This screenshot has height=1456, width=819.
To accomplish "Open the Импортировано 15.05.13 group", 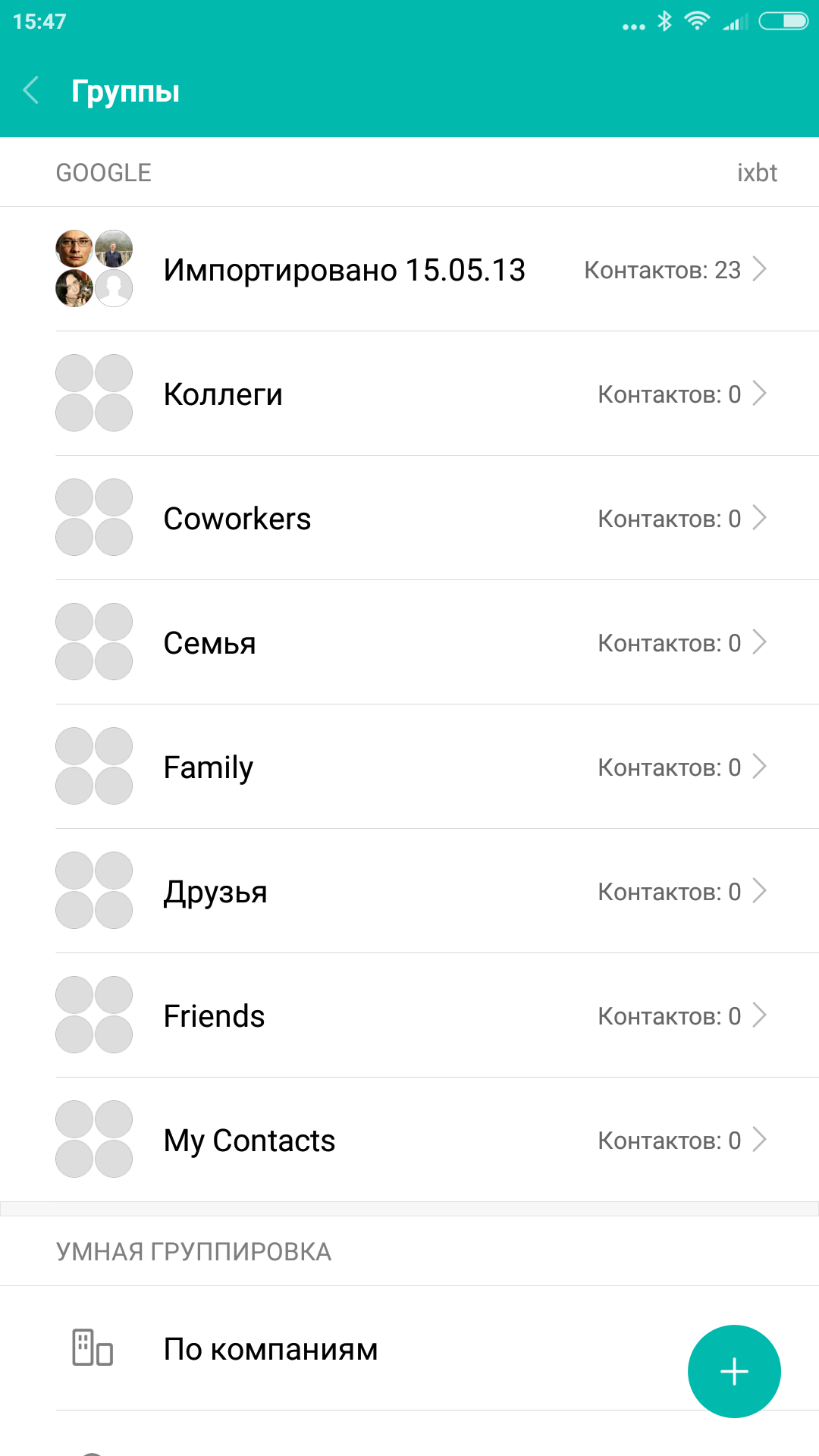I will click(x=409, y=269).
